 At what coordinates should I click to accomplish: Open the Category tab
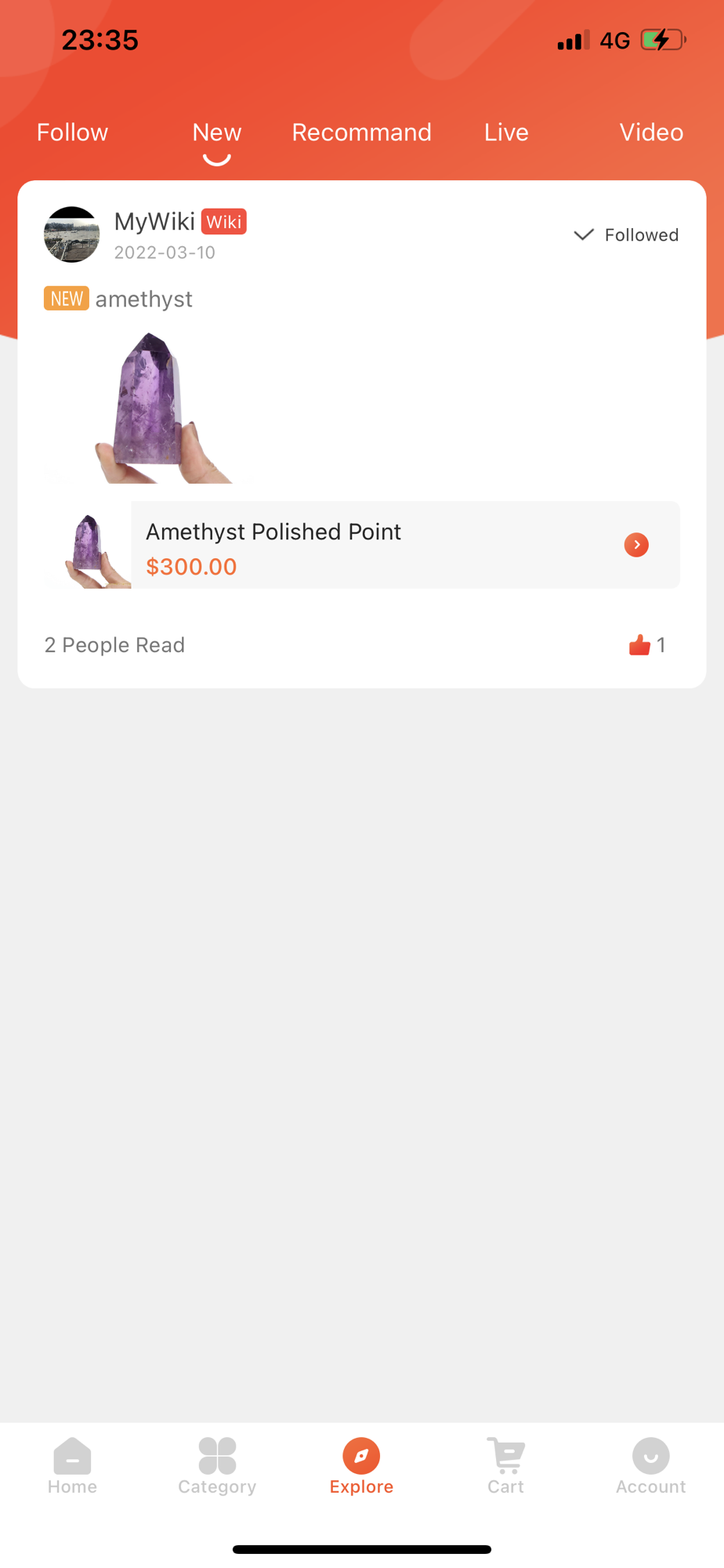[x=217, y=1466]
